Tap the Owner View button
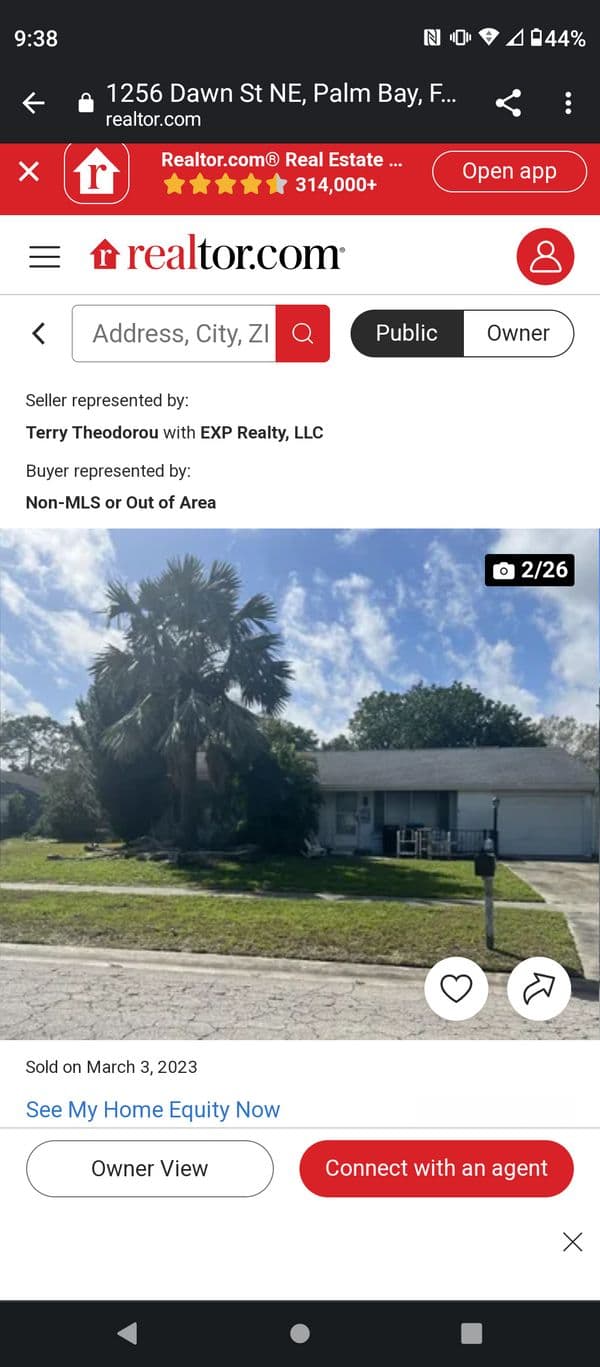 point(150,1169)
